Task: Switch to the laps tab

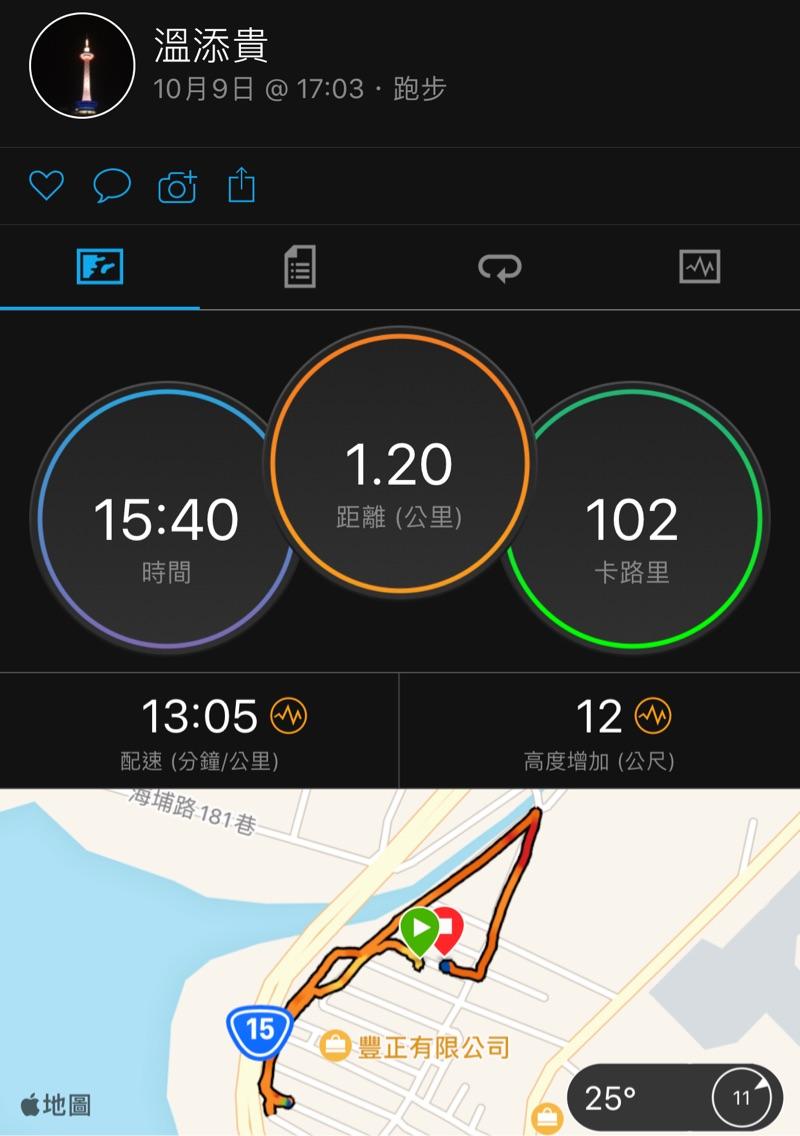Action: coord(499,267)
